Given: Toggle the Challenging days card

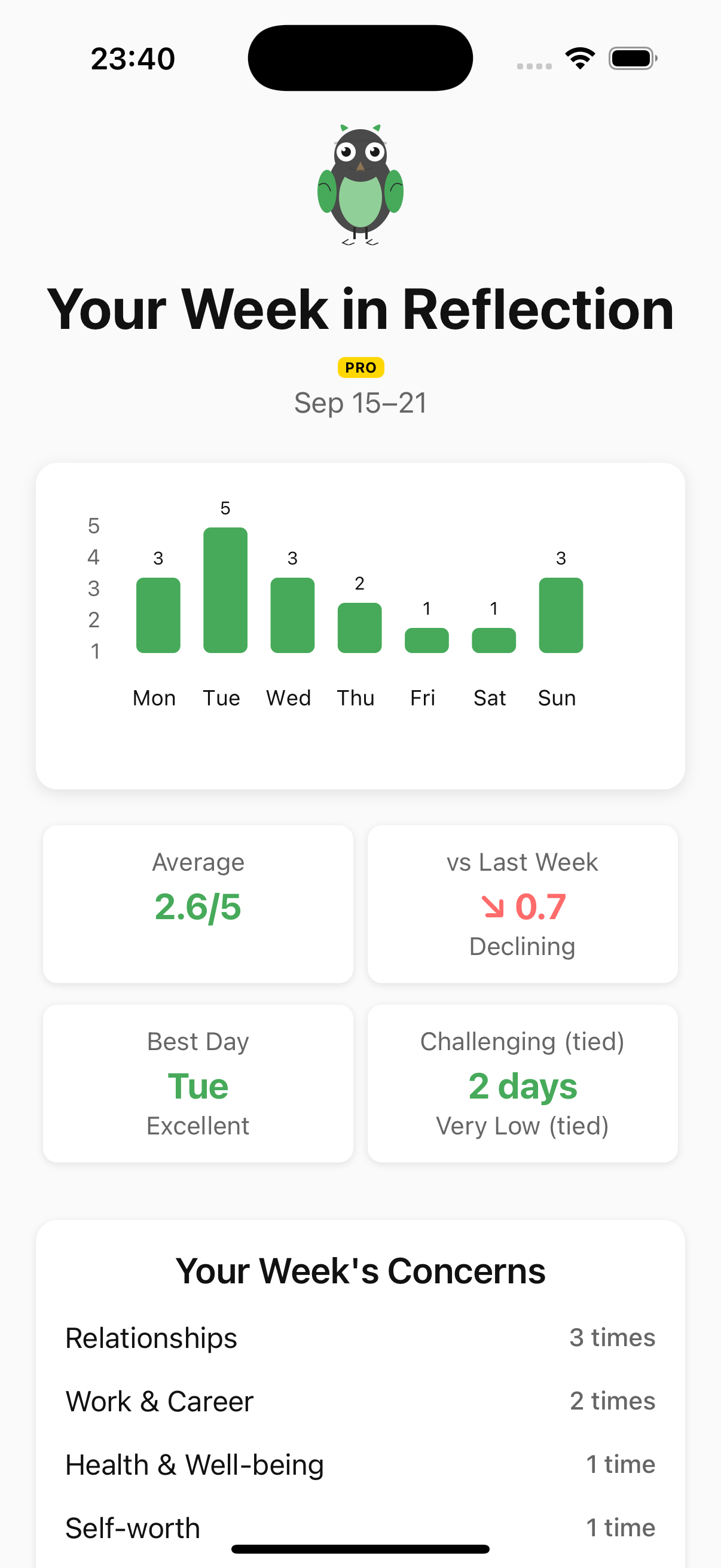Looking at the screenshot, I should [x=522, y=1083].
